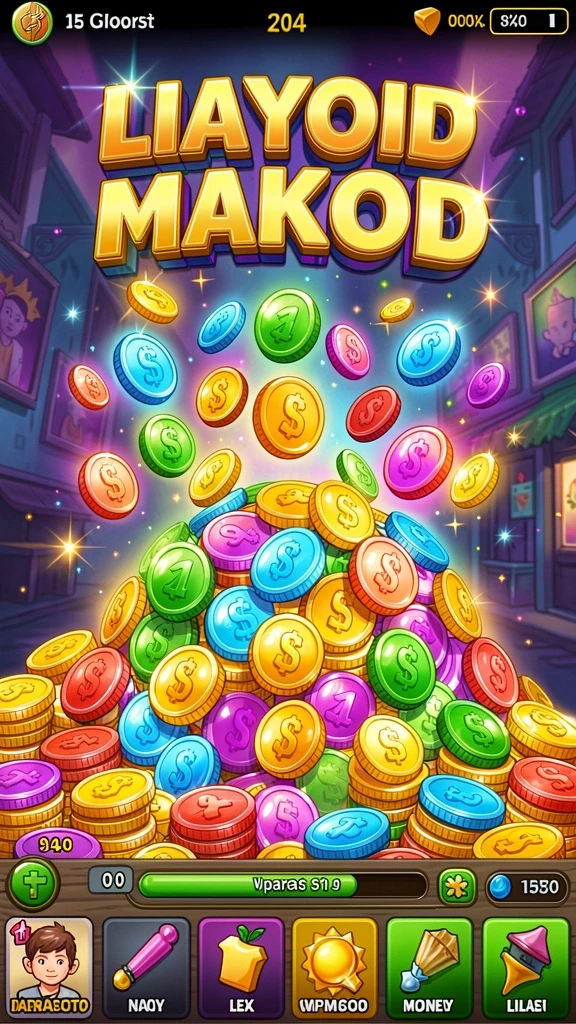This screenshot has width=576, height=1024.
Task: Open the LILAEI item button
Action: click(x=526, y=968)
